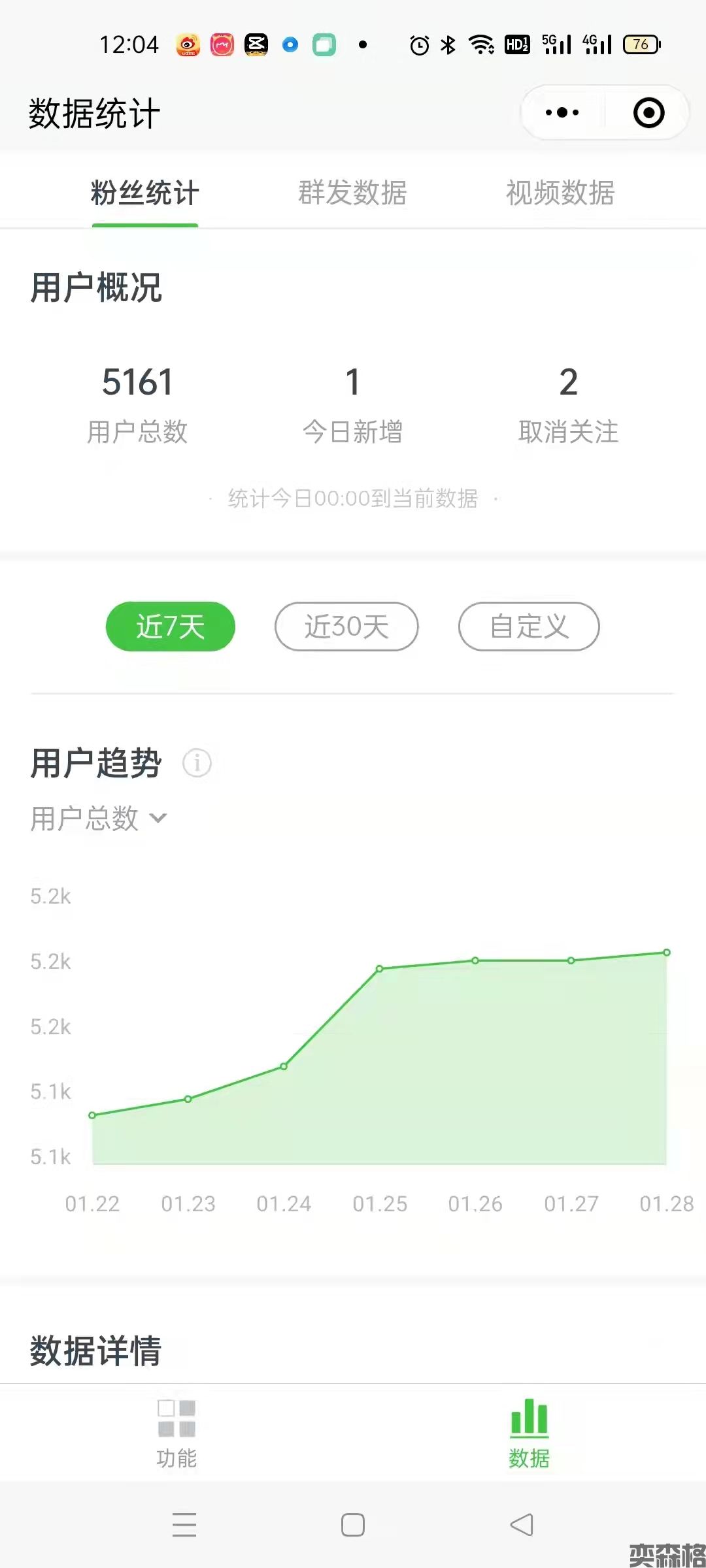Screen dimensions: 706x1568
Task: Select the 粉丝统计 tab
Action: (145, 193)
